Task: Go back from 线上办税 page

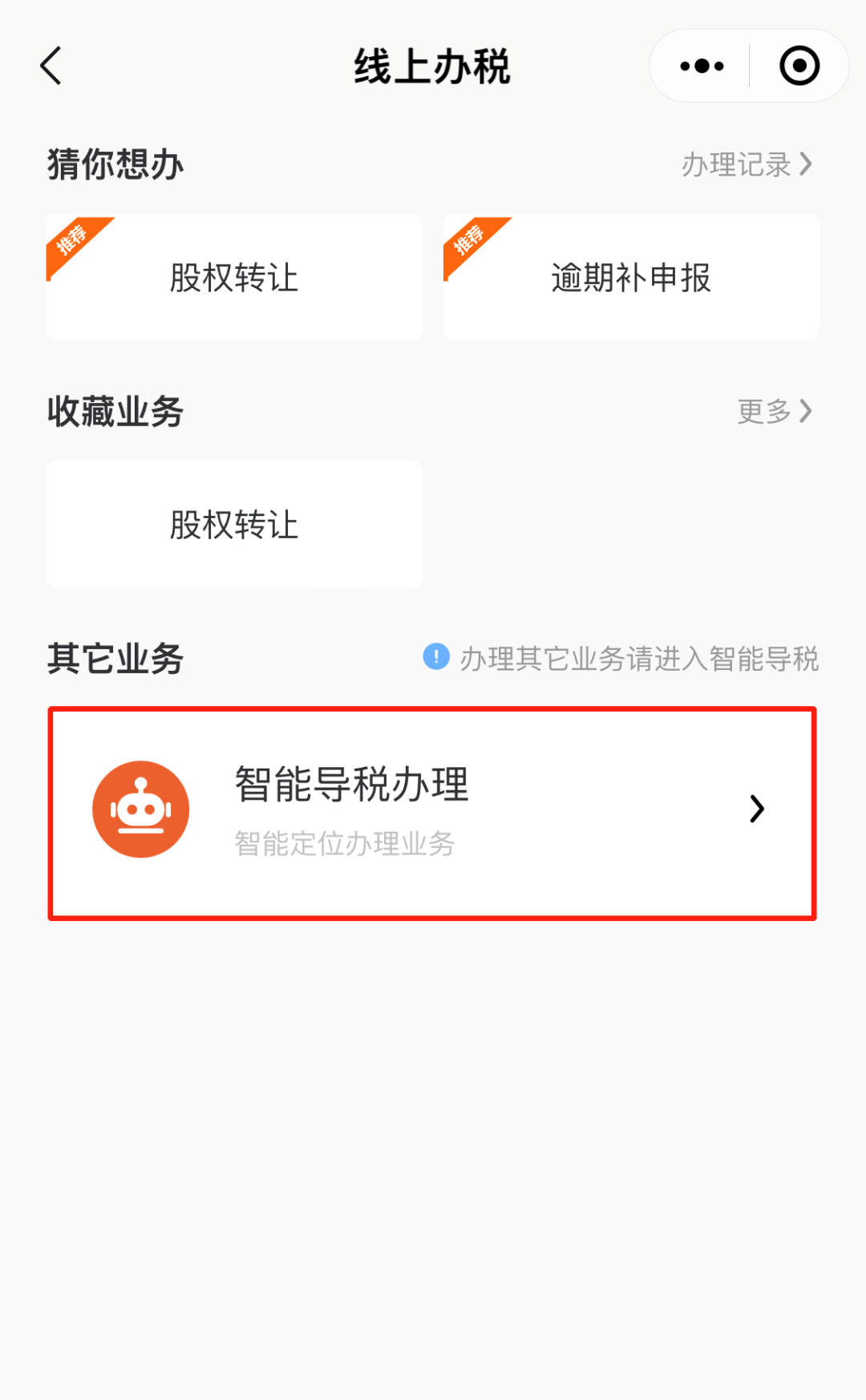Action: tap(51, 66)
